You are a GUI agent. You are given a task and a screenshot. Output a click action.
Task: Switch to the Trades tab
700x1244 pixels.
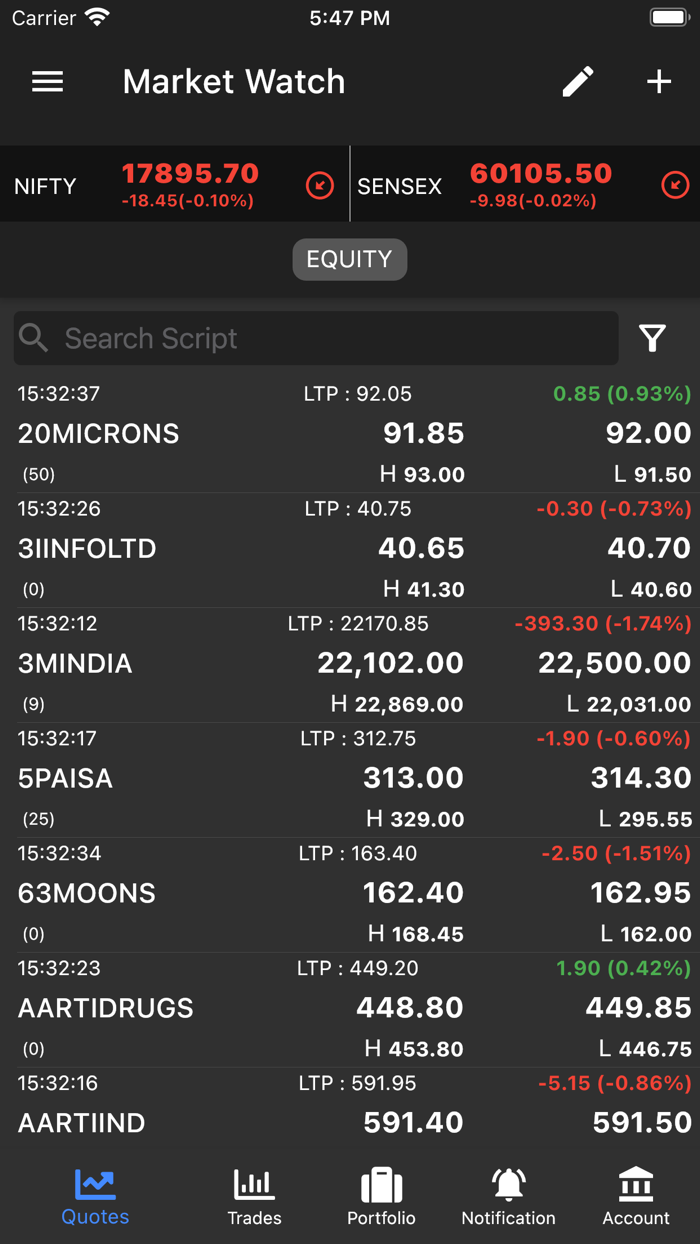254,1197
